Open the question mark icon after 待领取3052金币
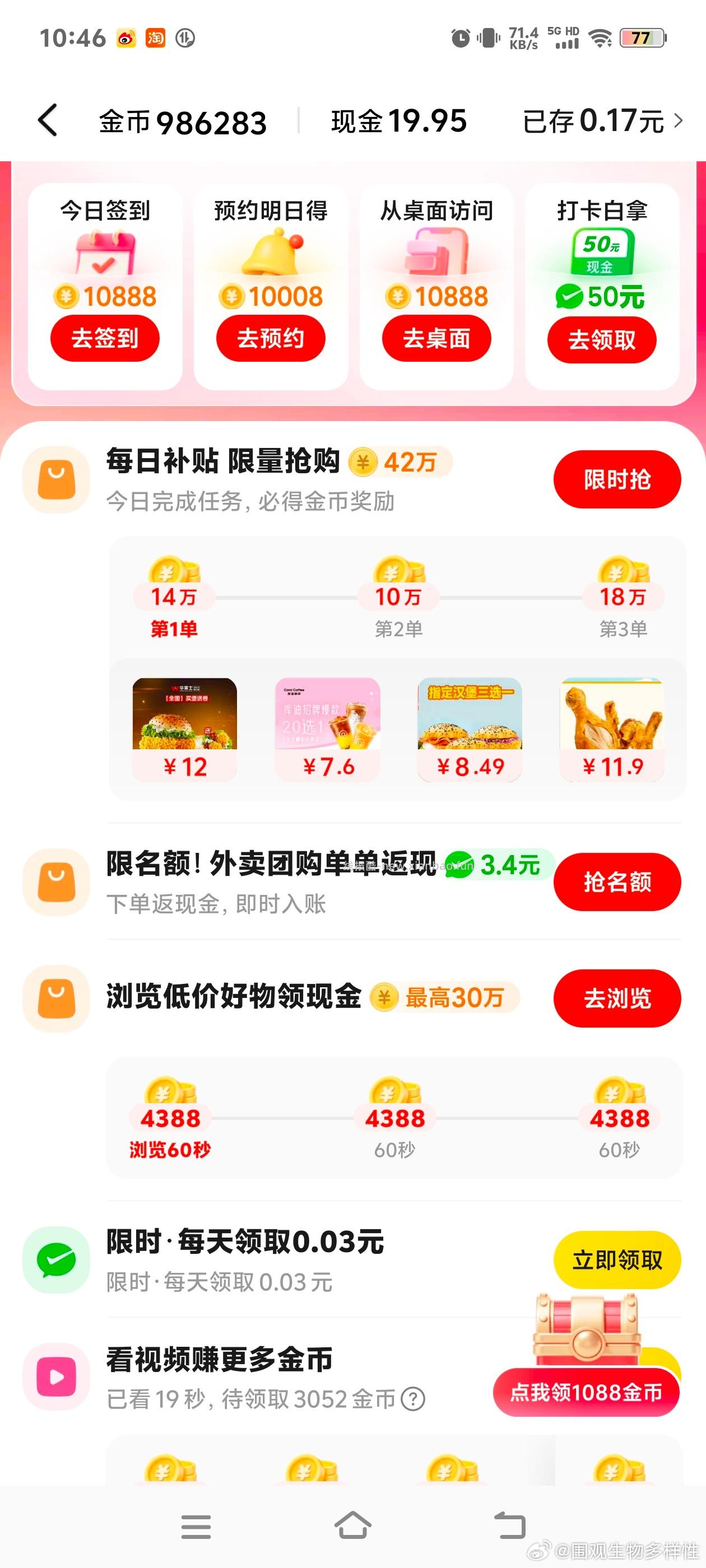The image size is (706, 1568). [415, 1399]
